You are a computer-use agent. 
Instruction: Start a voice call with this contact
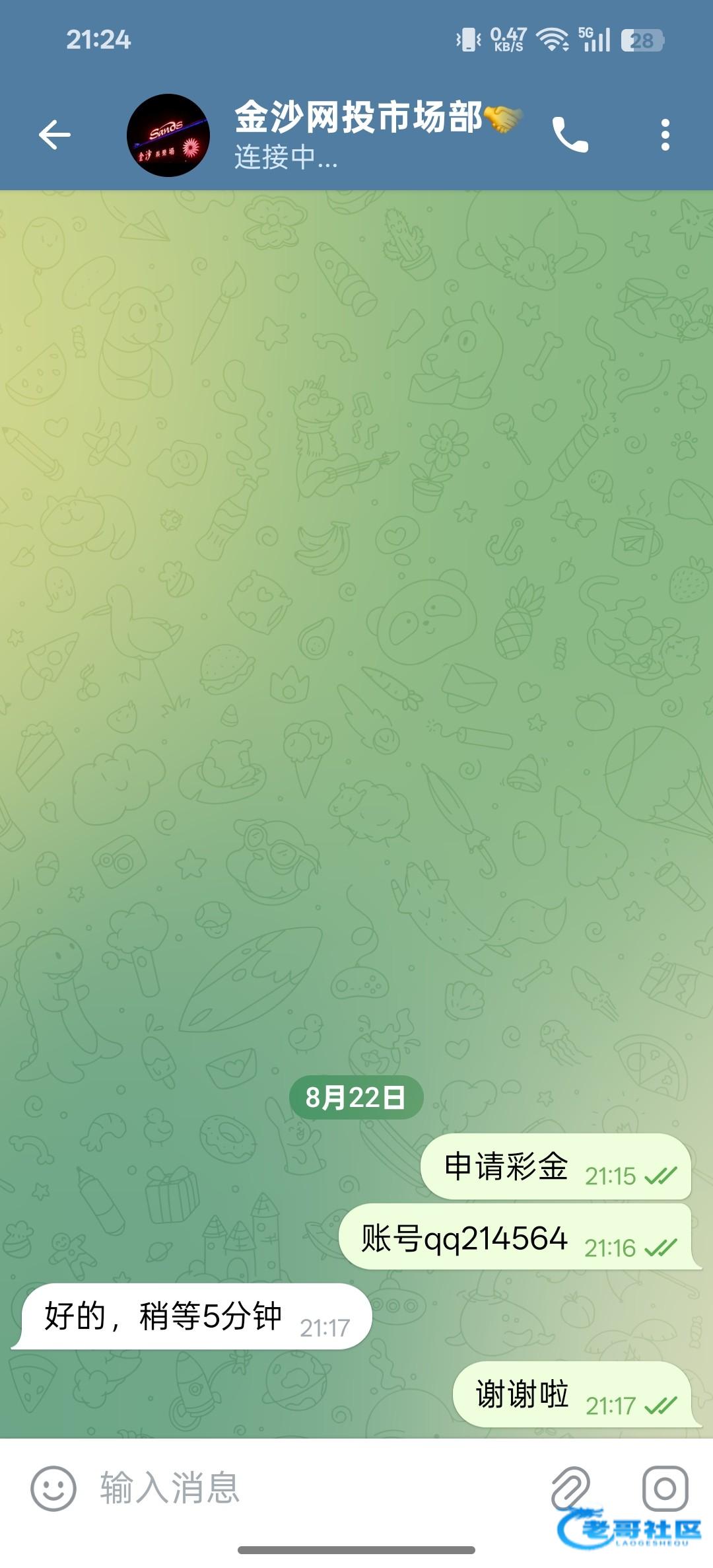(570, 135)
